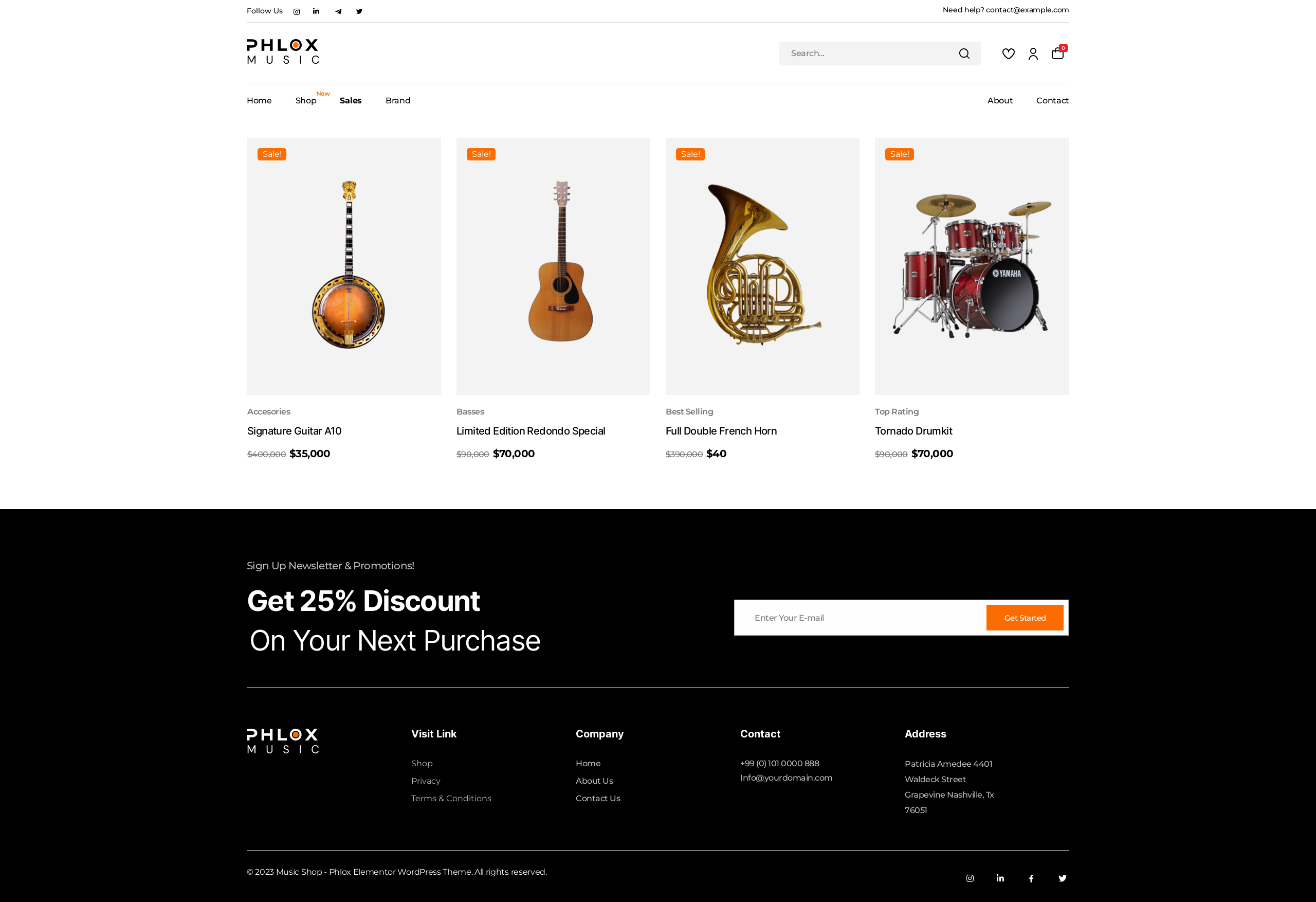The image size is (1316, 902).
Task: Open the wishlist heart icon
Action: coord(1008,54)
